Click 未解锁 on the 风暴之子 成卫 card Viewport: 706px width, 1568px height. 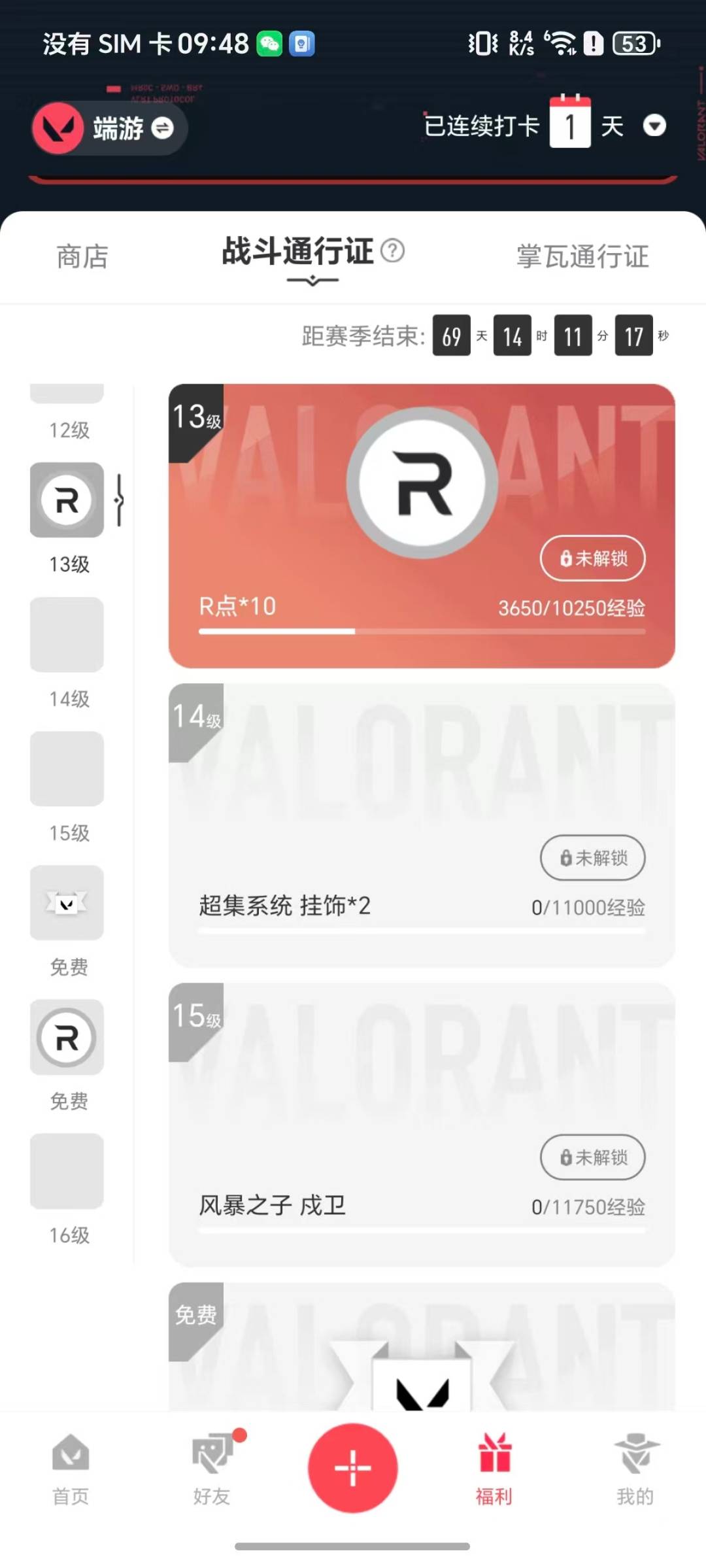pos(592,1157)
